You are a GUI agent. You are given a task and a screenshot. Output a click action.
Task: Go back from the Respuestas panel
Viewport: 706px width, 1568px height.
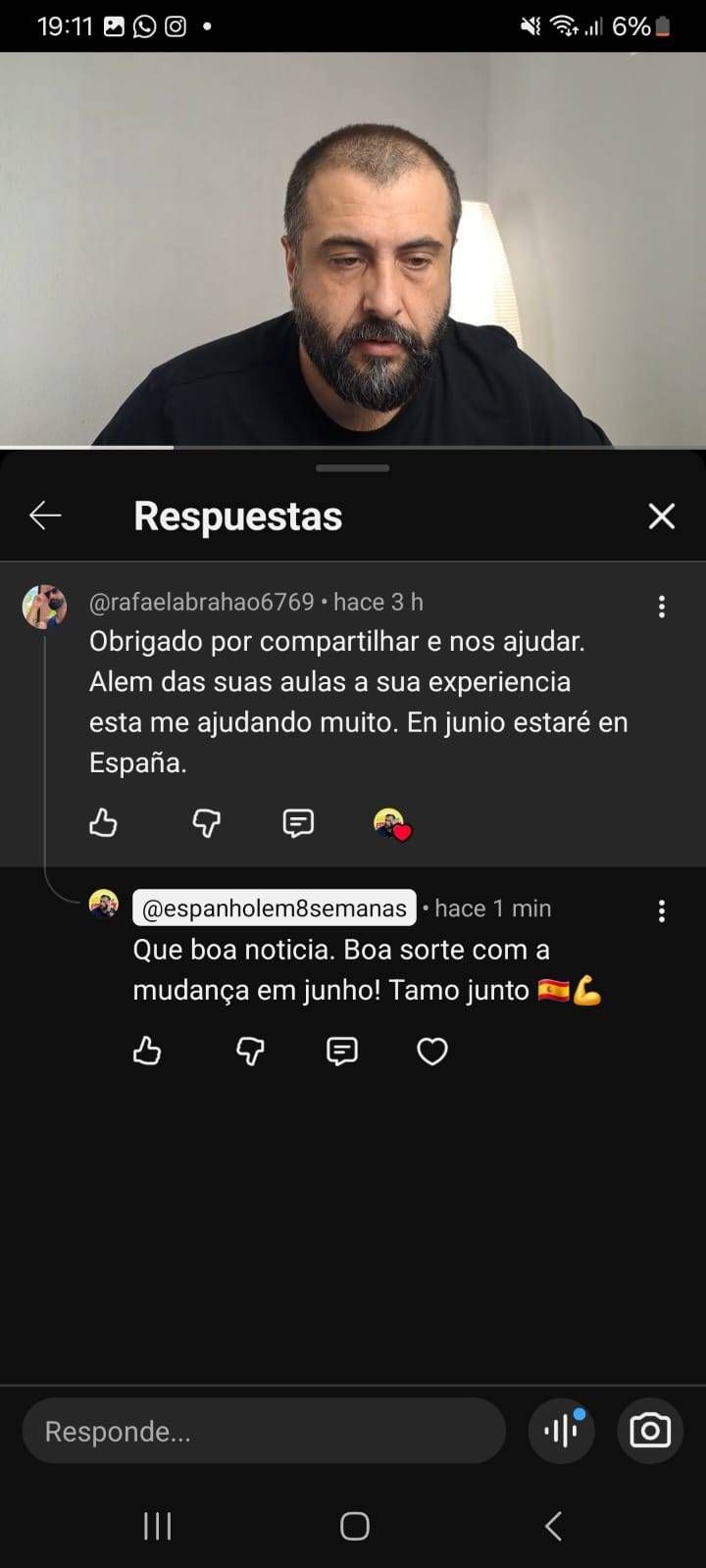pos(45,515)
